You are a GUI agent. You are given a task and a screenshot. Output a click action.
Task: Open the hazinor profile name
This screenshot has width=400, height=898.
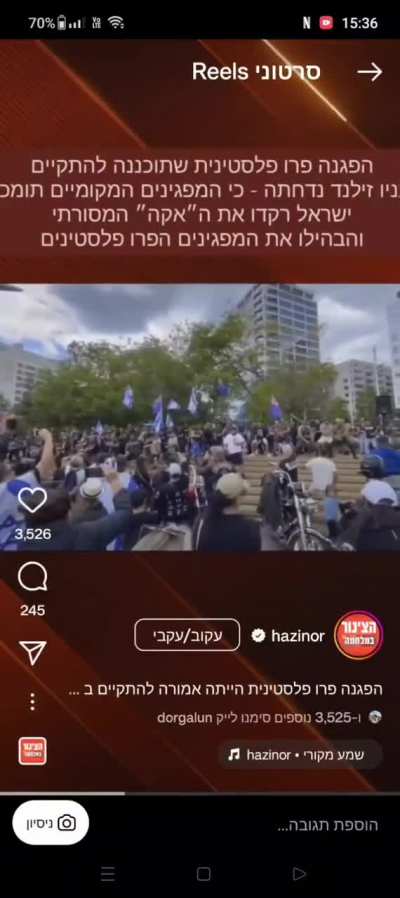point(297,636)
